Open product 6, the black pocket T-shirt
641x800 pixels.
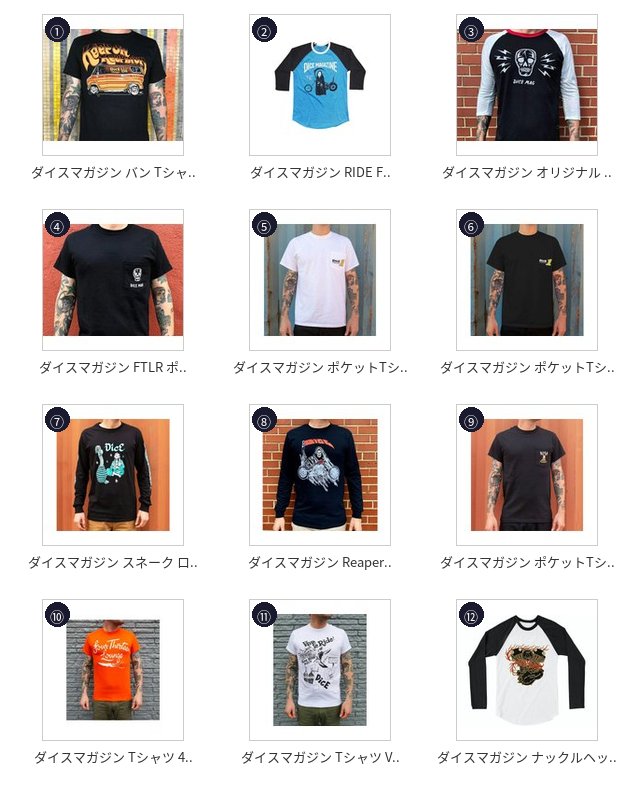(527, 280)
